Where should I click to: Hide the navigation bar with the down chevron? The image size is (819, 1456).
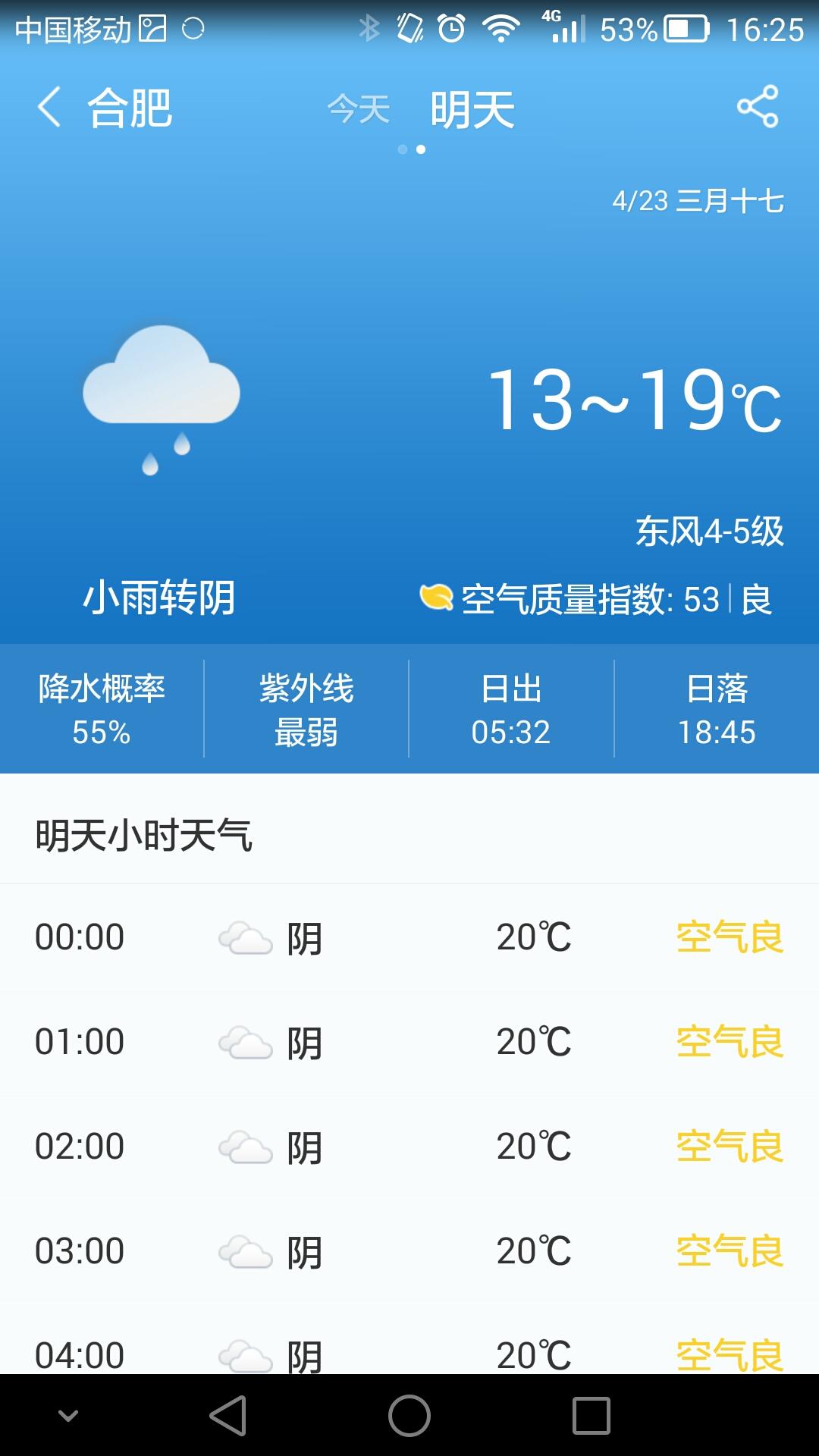(x=68, y=1416)
